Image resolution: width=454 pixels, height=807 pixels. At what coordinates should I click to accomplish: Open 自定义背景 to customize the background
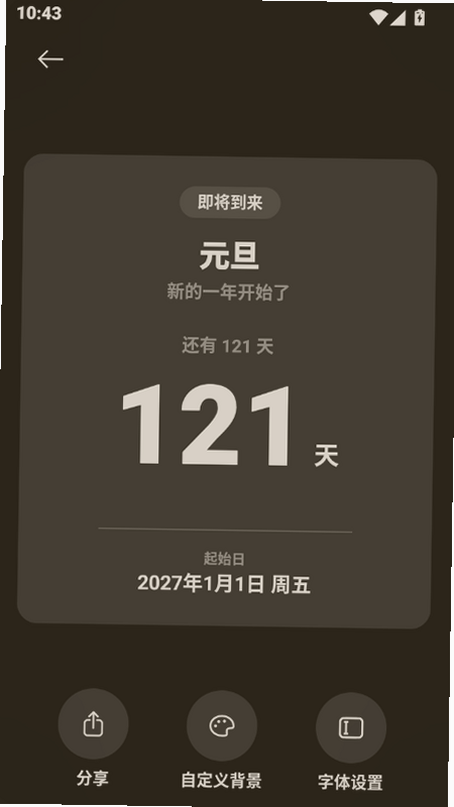pyautogui.click(x=222, y=726)
